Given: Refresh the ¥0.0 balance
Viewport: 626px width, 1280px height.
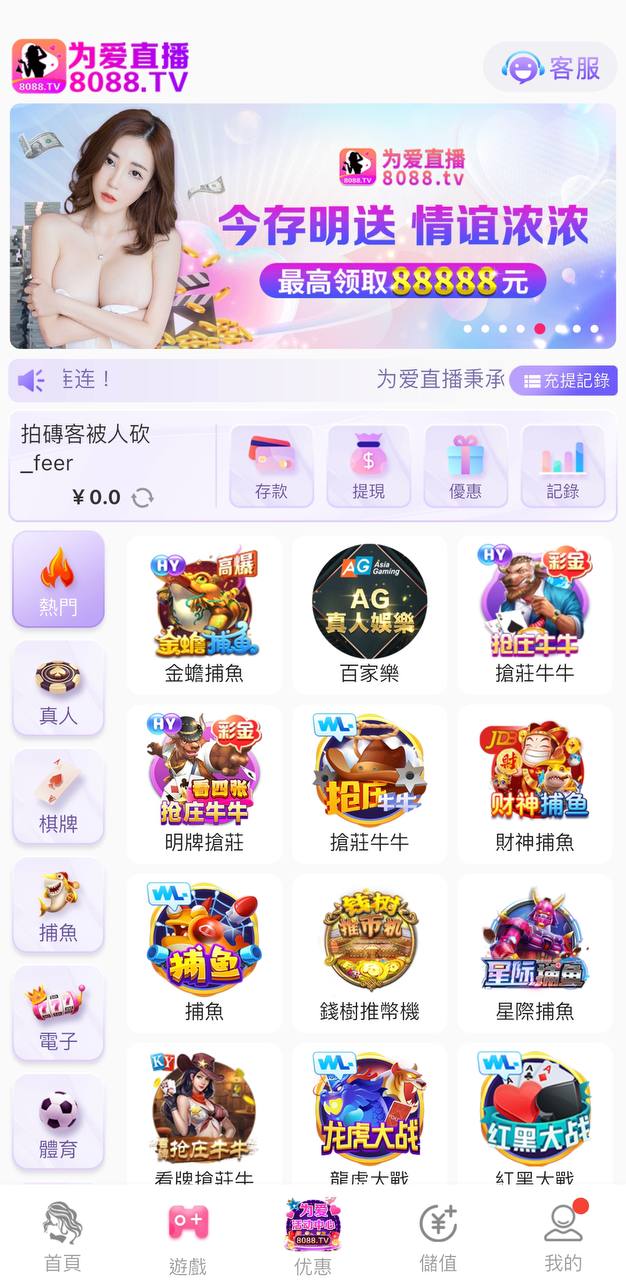Looking at the screenshot, I should click(x=143, y=497).
